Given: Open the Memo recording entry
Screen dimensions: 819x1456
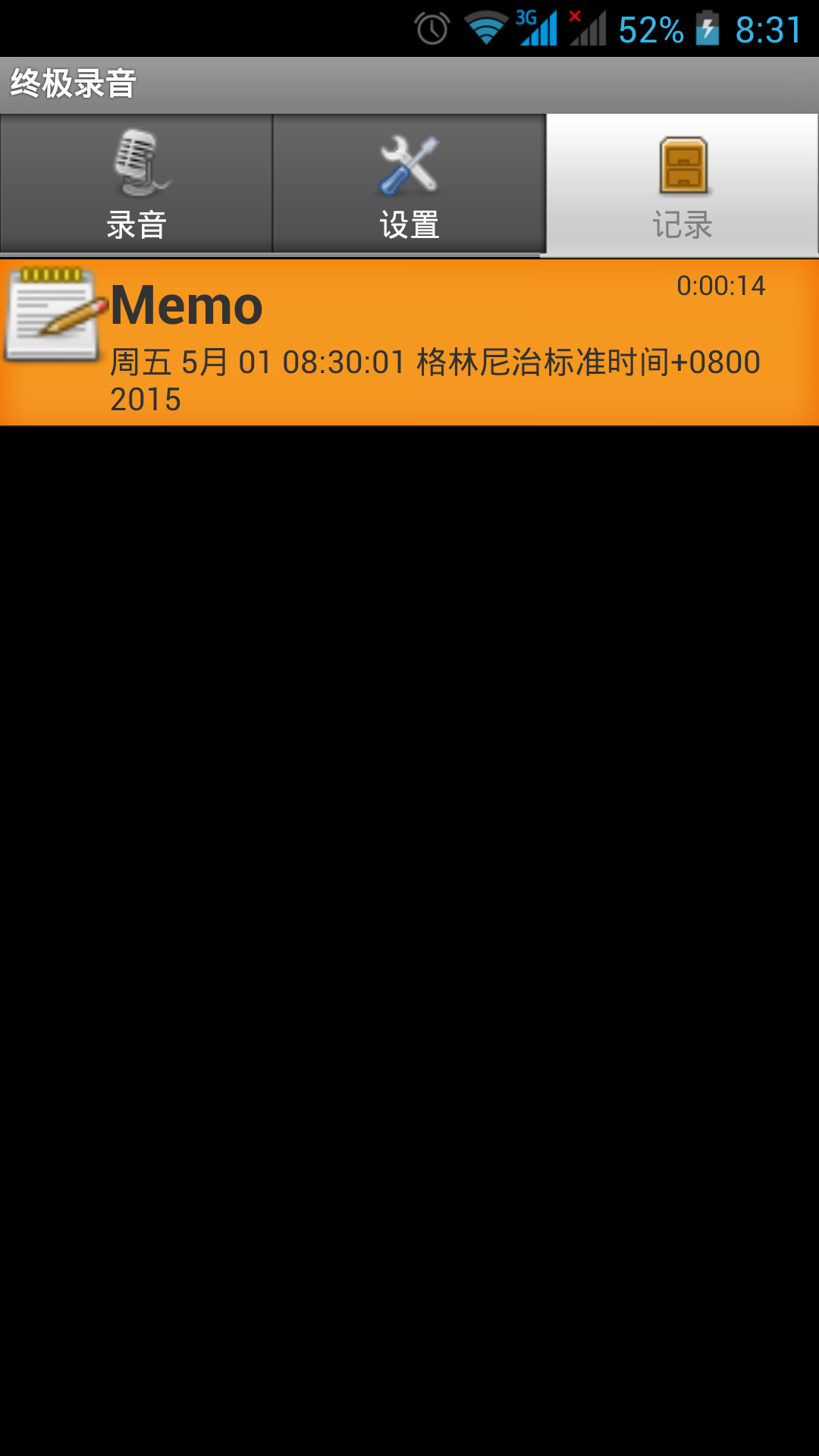Looking at the screenshot, I should (409, 341).
